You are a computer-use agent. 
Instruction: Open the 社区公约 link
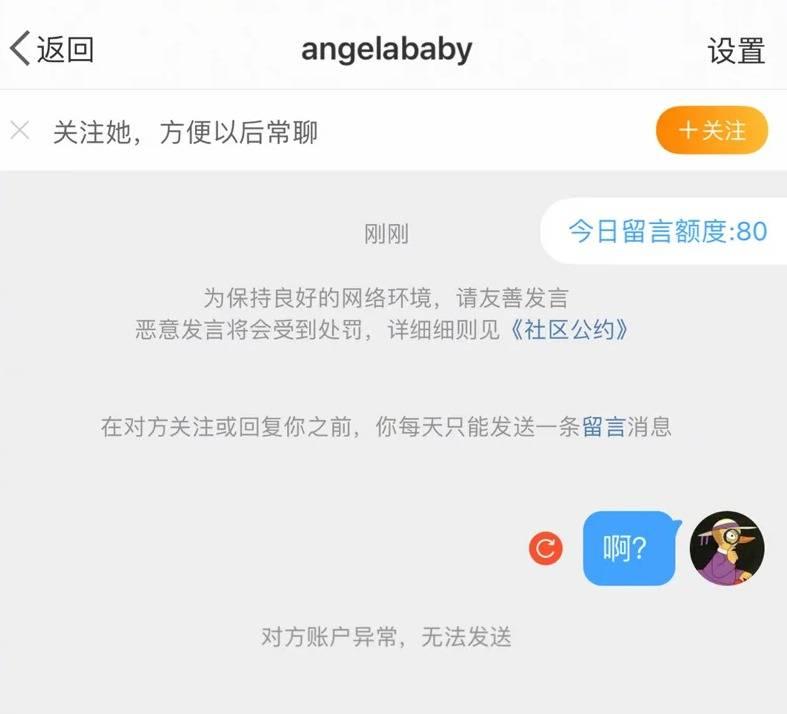570,331
